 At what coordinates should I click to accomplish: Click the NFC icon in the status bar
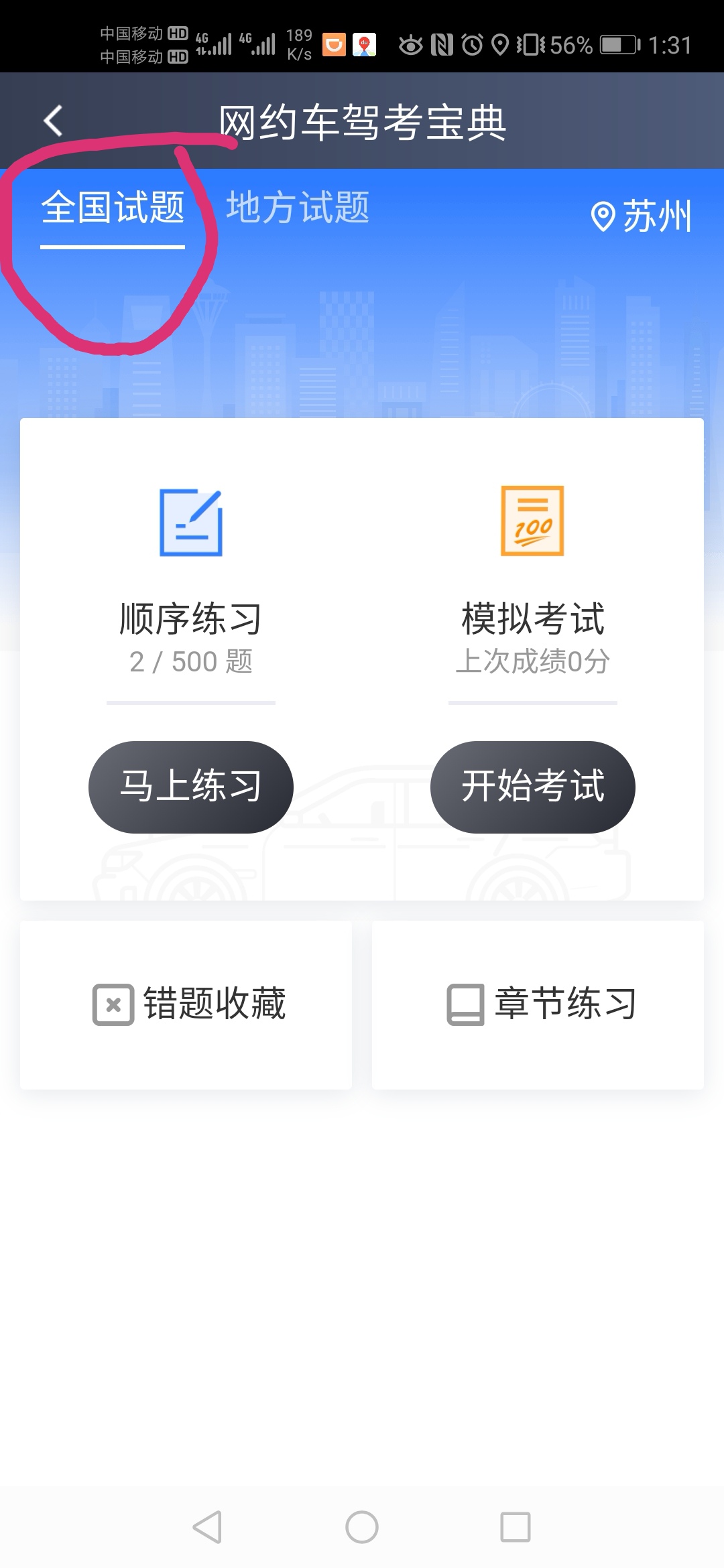pos(440,44)
